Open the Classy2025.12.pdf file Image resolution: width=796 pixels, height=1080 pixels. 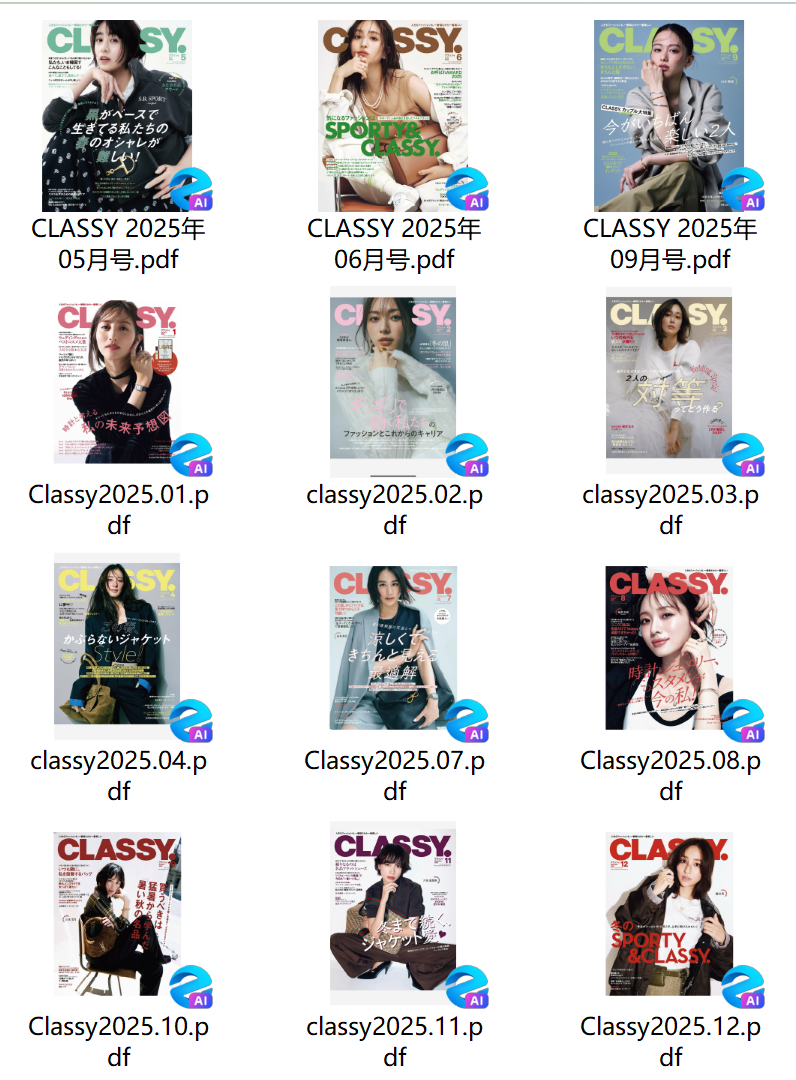click(x=669, y=914)
